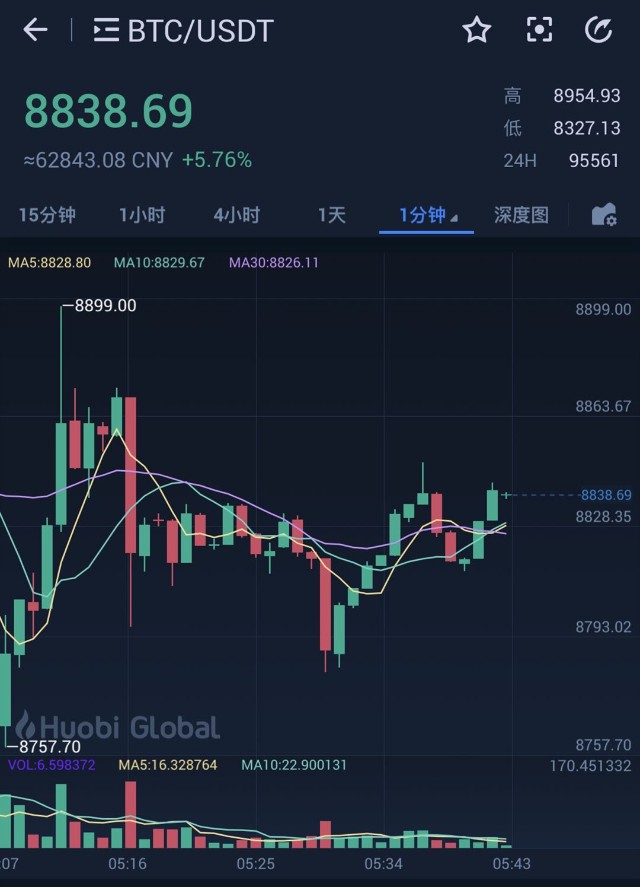Add BTC/USDT to favorites with star
640x887 pixels.
pos(477,31)
